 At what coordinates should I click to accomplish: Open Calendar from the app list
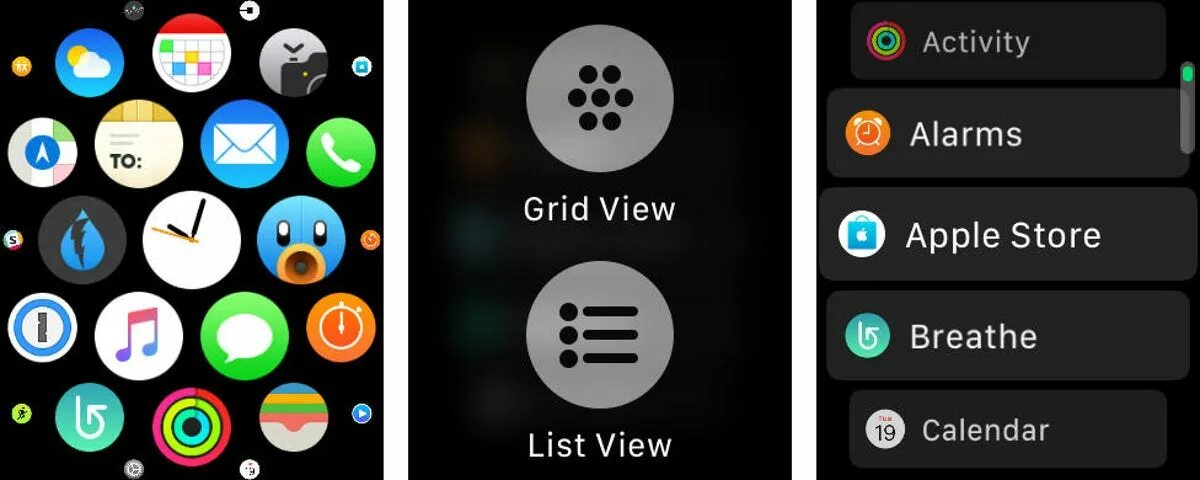point(1007,430)
